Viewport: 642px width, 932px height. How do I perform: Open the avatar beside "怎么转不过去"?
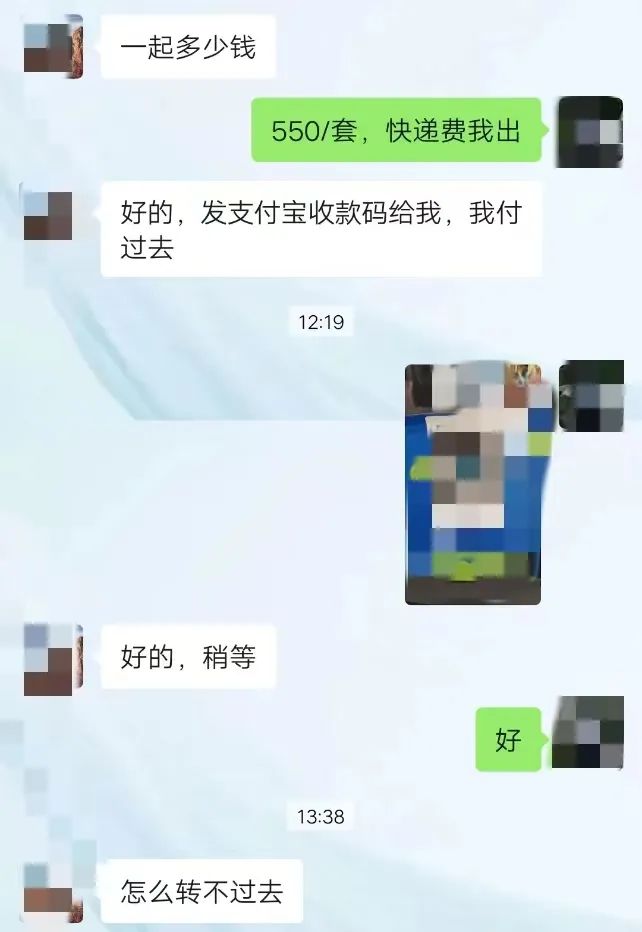coord(53,890)
